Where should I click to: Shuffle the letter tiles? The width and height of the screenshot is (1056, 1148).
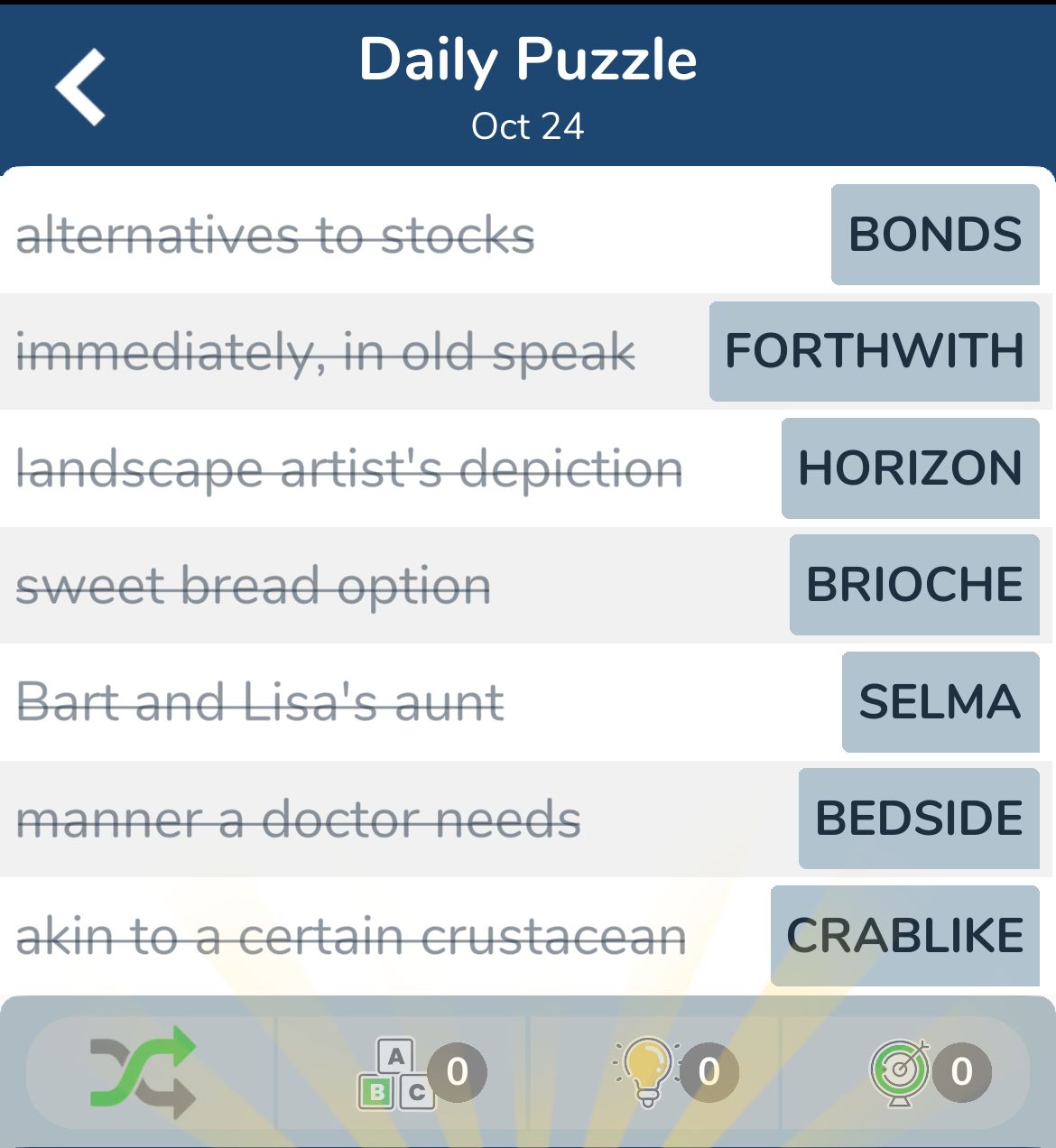tap(143, 1071)
